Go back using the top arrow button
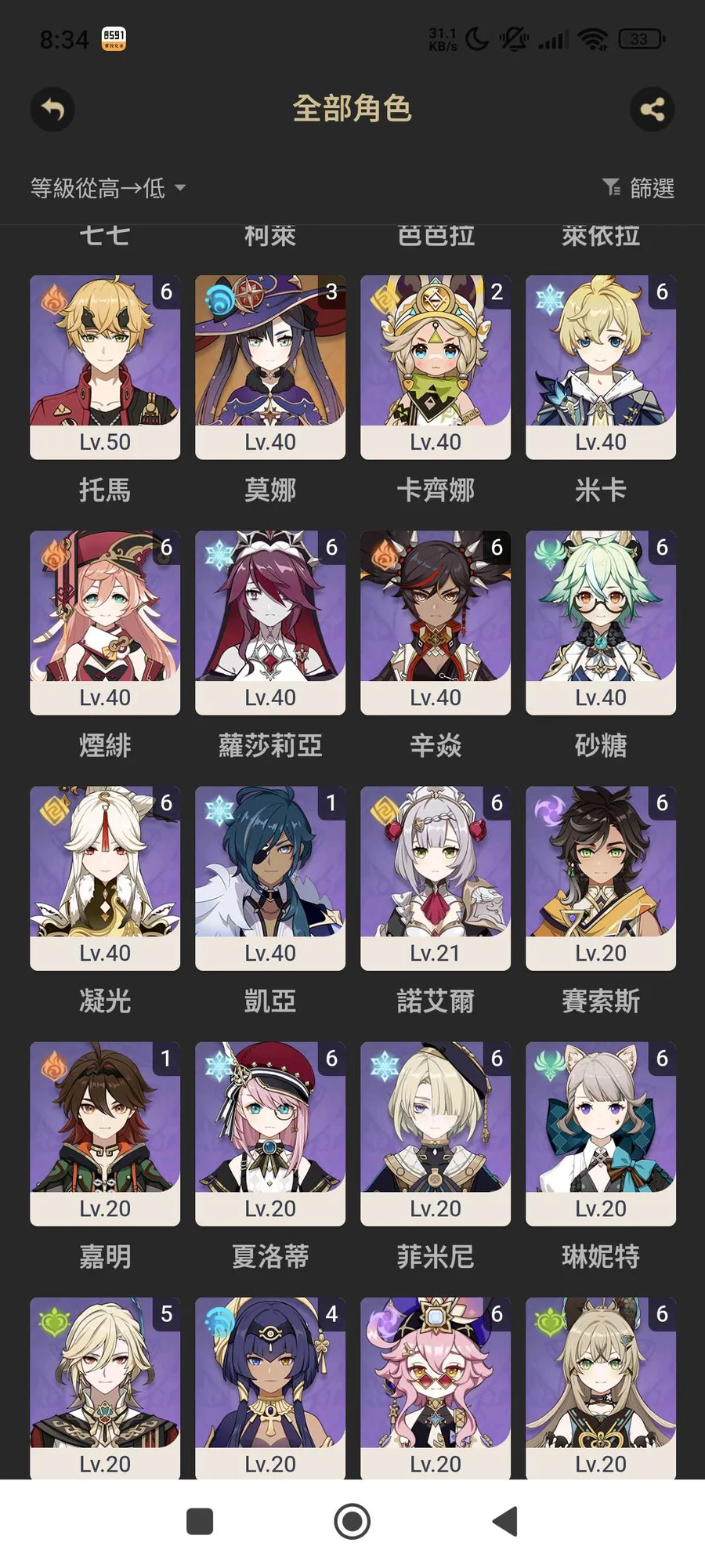This screenshot has width=705, height=1568. (52, 109)
